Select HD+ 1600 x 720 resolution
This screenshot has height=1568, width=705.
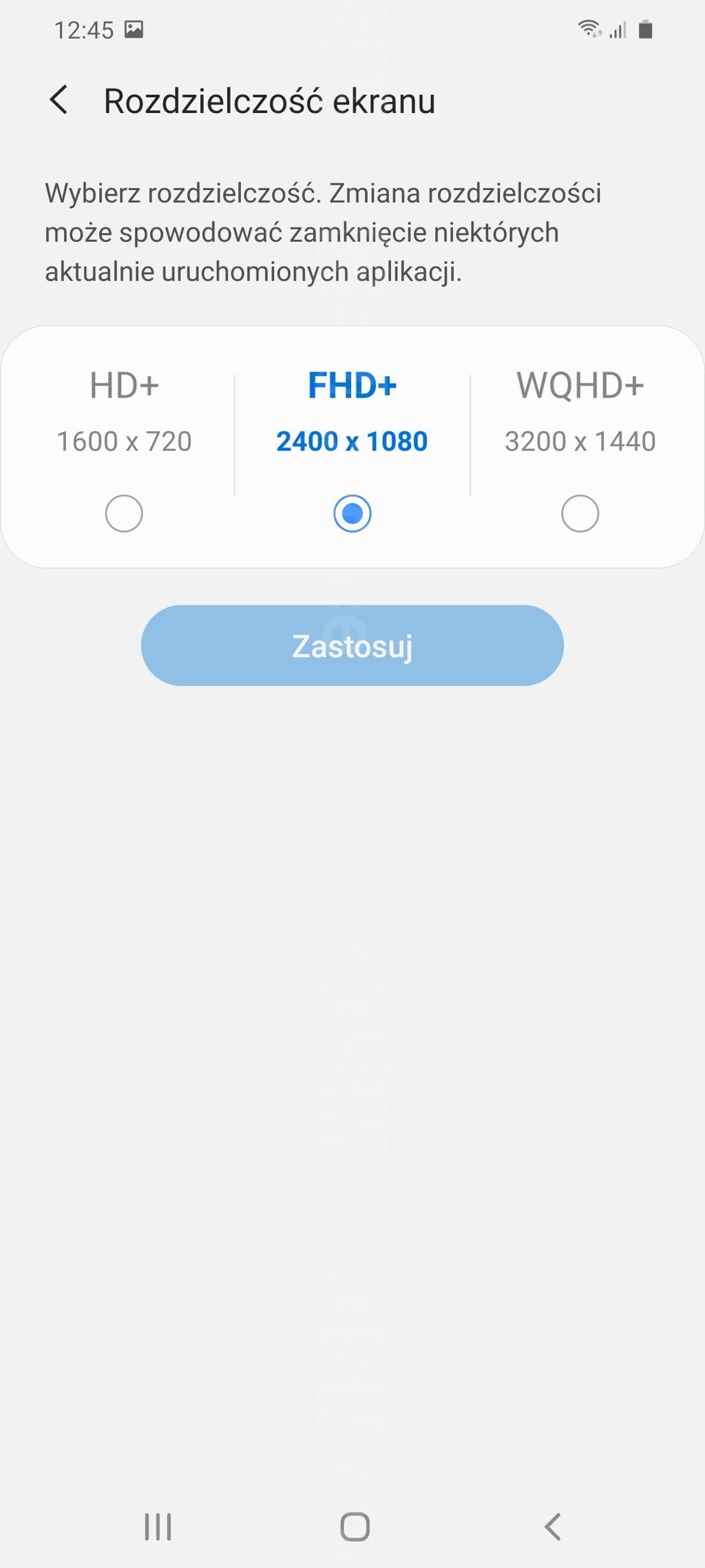click(x=124, y=513)
